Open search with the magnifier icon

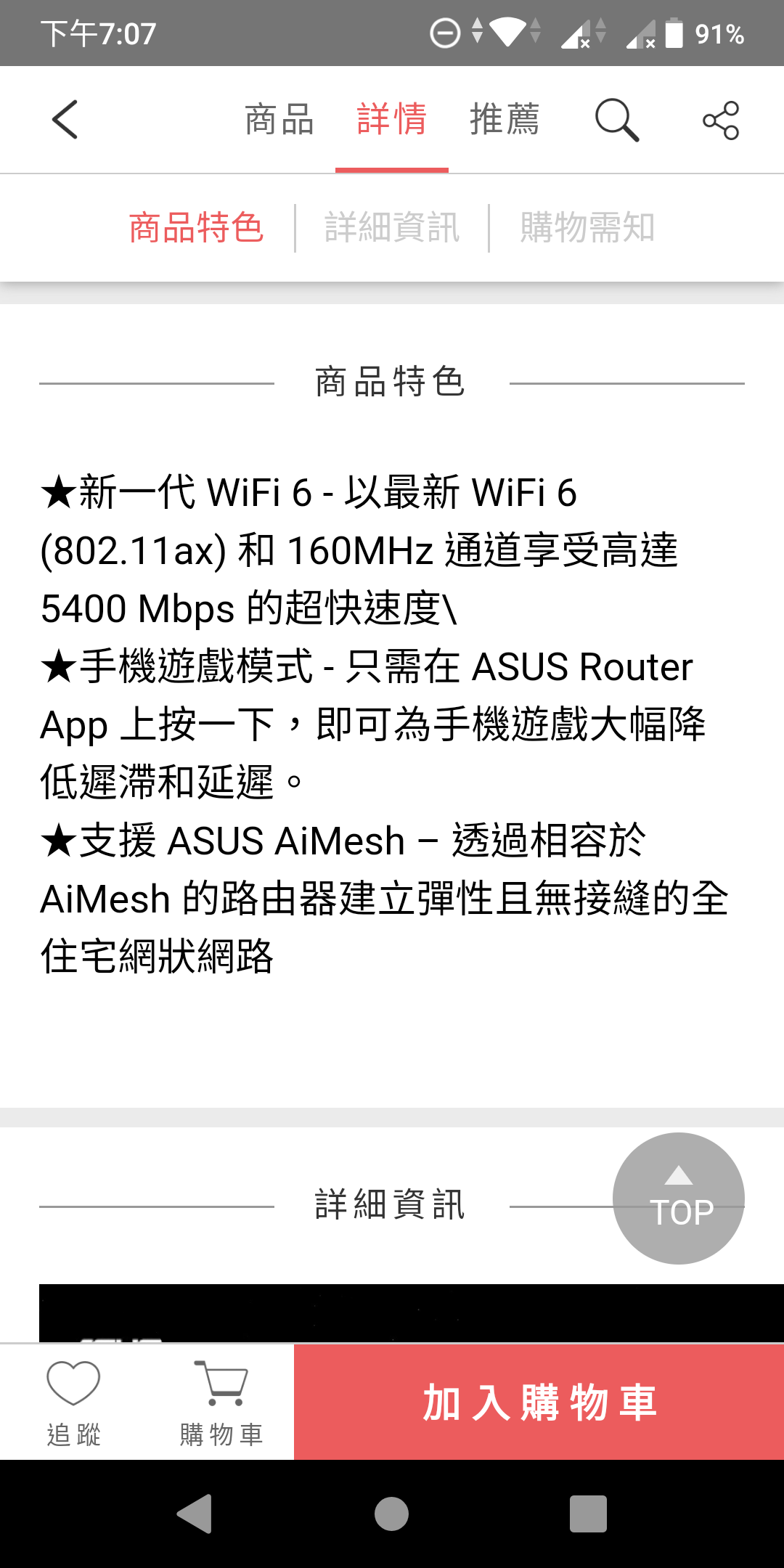tap(617, 120)
